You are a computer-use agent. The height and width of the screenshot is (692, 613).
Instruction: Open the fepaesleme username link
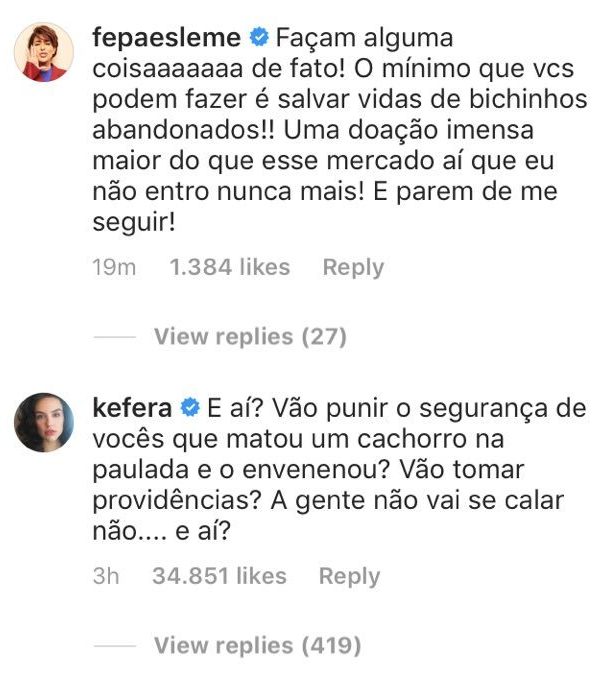tap(166, 39)
